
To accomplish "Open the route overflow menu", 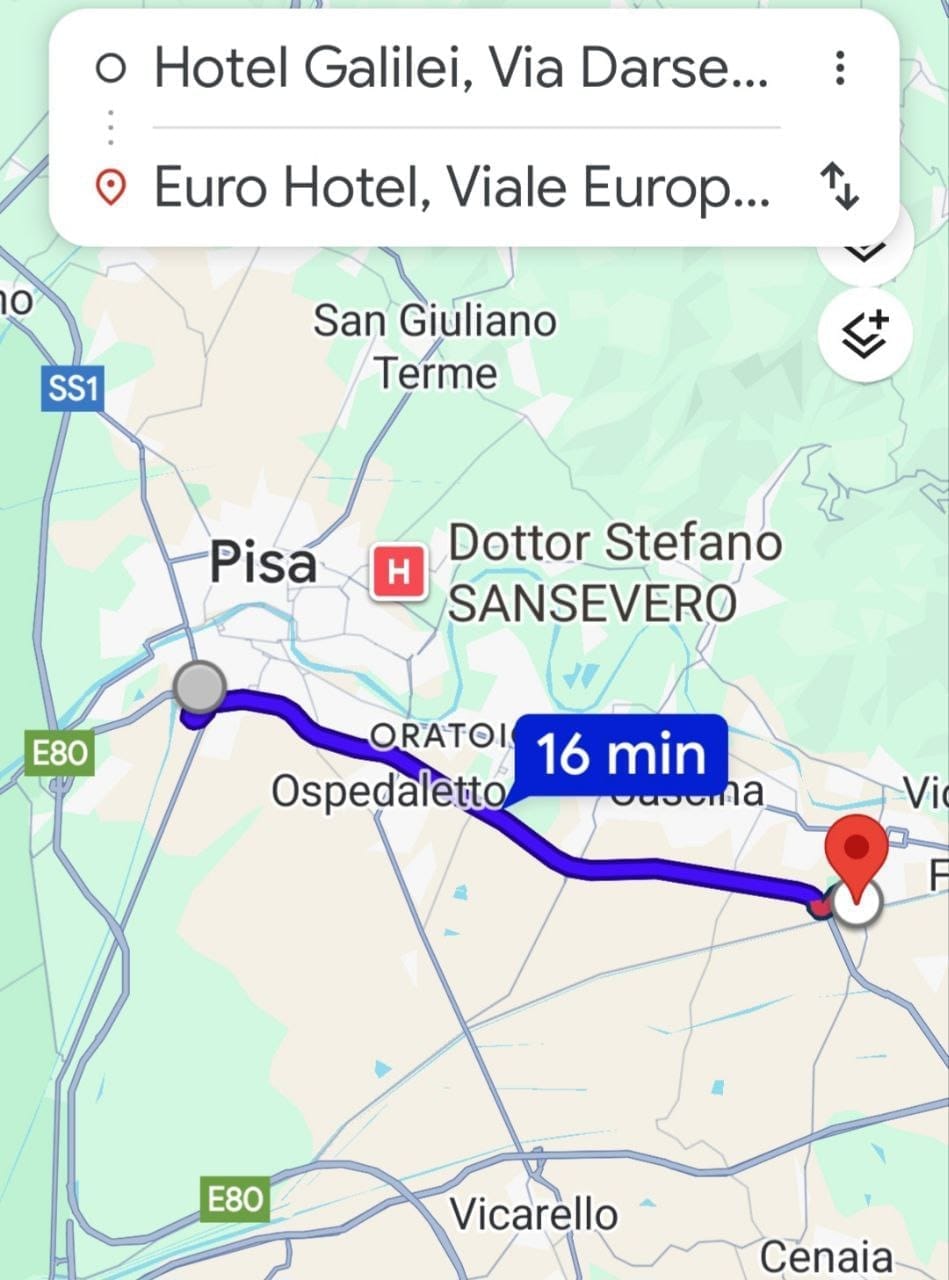I will point(840,68).
